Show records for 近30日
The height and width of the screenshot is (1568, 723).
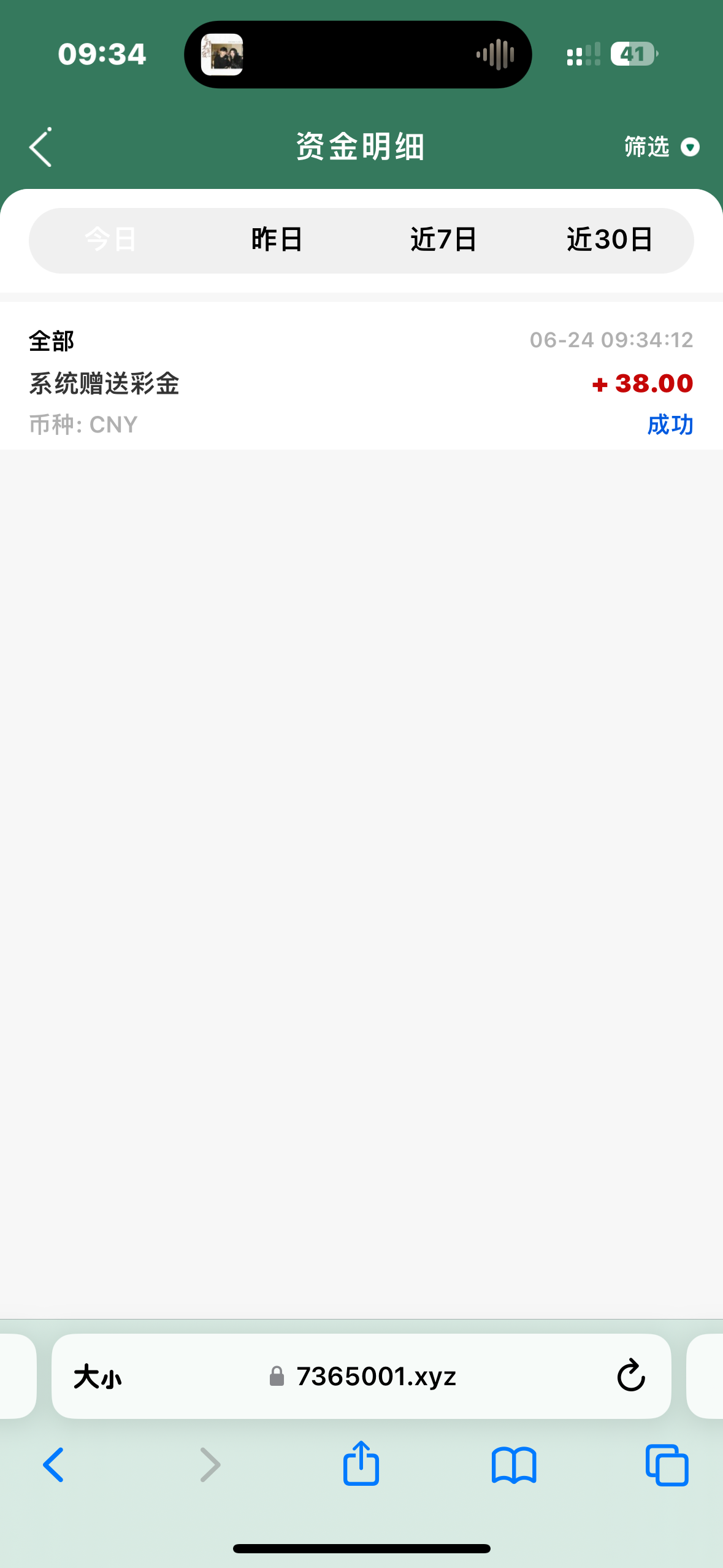pos(610,240)
